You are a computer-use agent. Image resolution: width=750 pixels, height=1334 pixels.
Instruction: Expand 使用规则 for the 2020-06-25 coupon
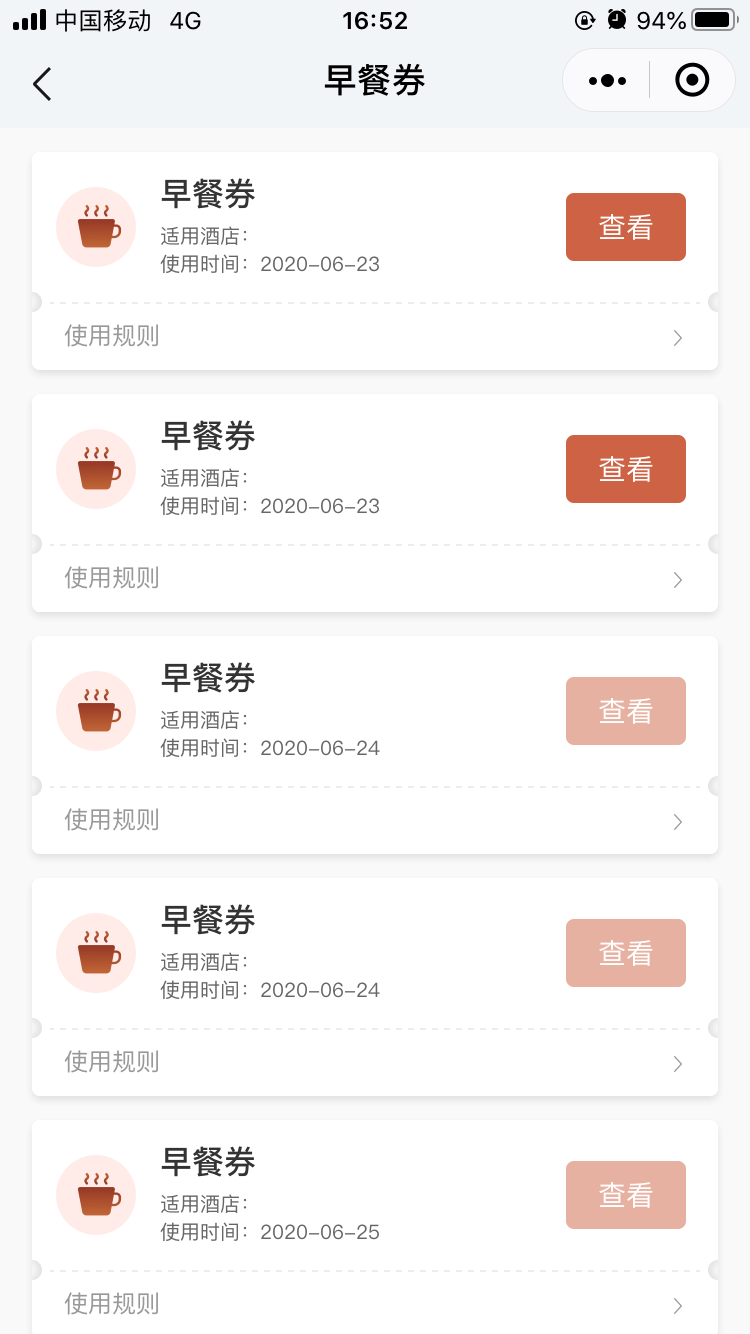375,1304
